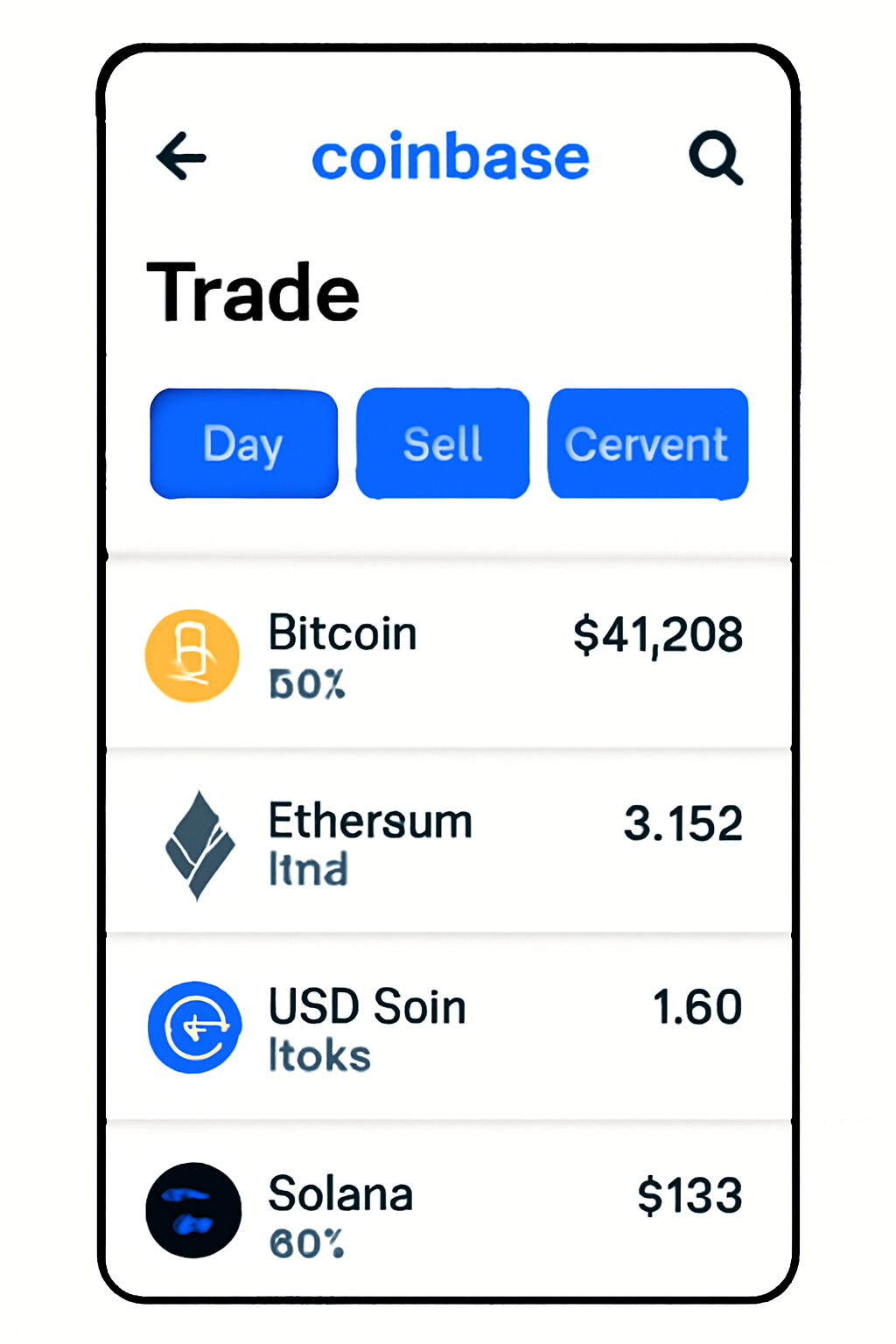Select the Day tab

pyautogui.click(x=244, y=444)
